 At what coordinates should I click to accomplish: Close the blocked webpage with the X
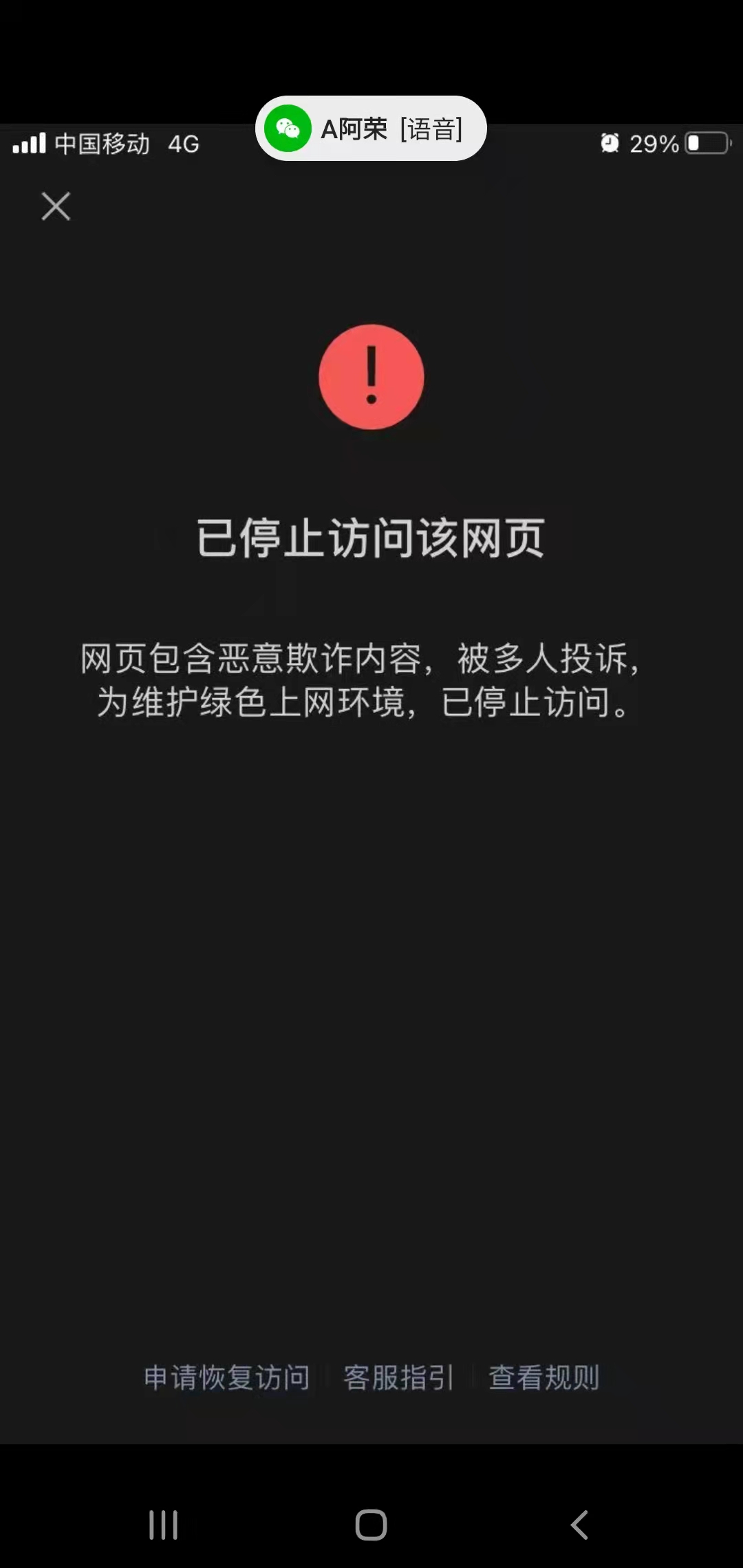point(56,206)
